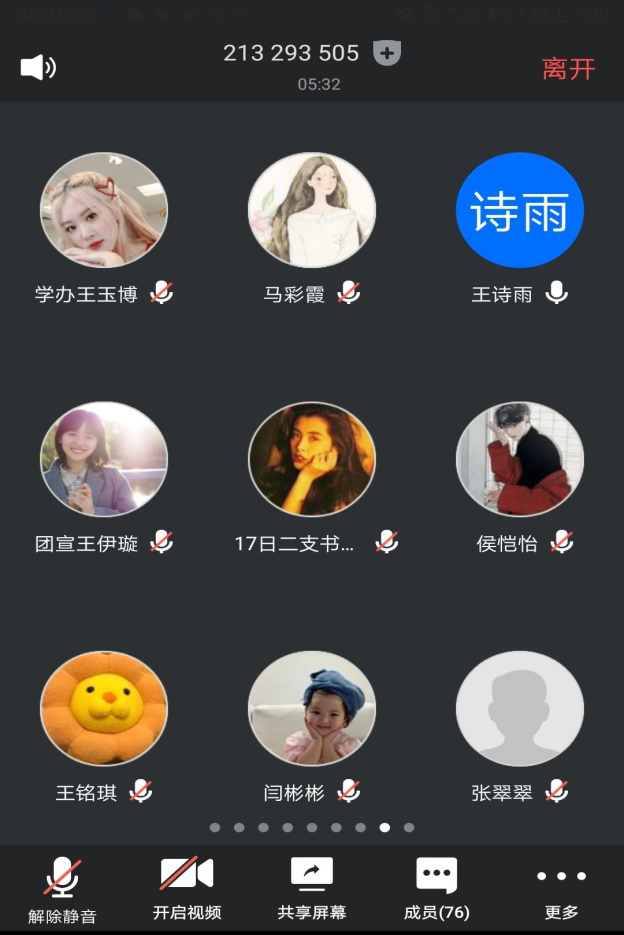Open the 成员(76) participant list

[x=437, y=888]
